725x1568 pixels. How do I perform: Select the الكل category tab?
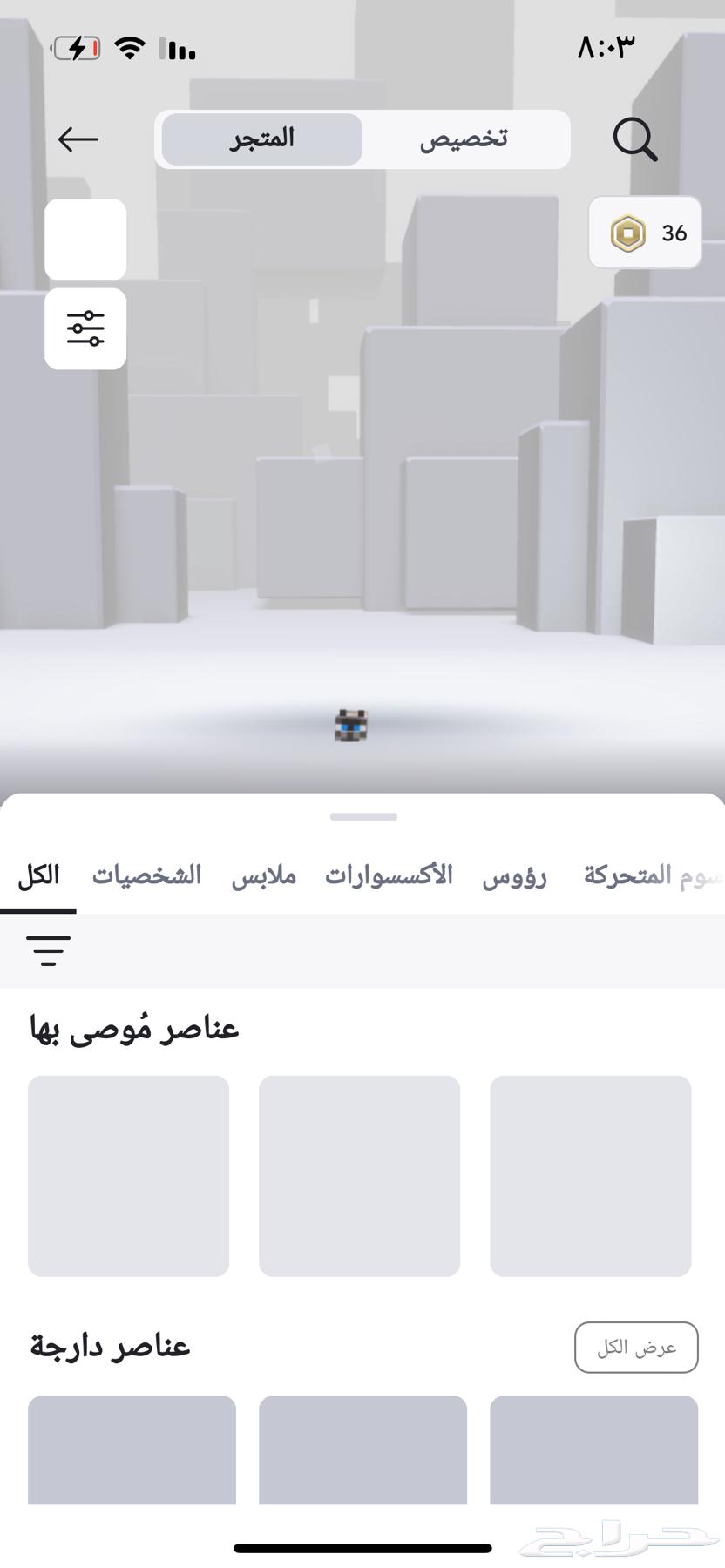click(38, 875)
